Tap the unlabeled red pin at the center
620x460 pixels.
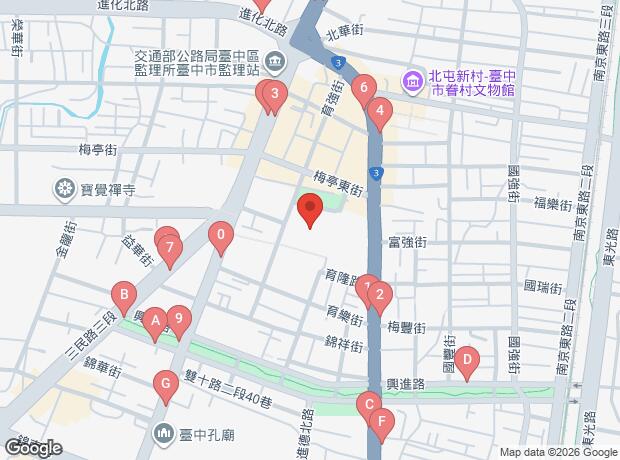pos(310,210)
